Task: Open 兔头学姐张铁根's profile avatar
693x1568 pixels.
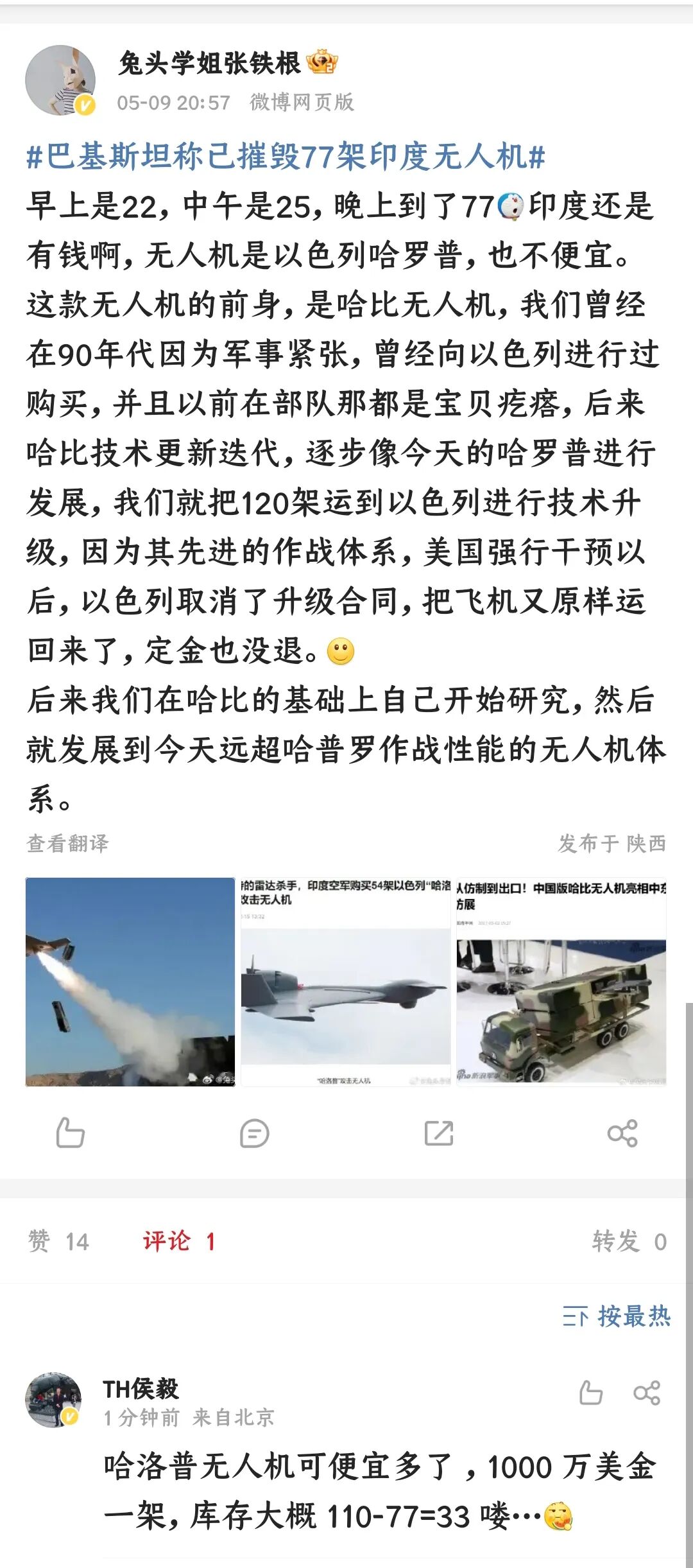Action: (x=60, y=80)
